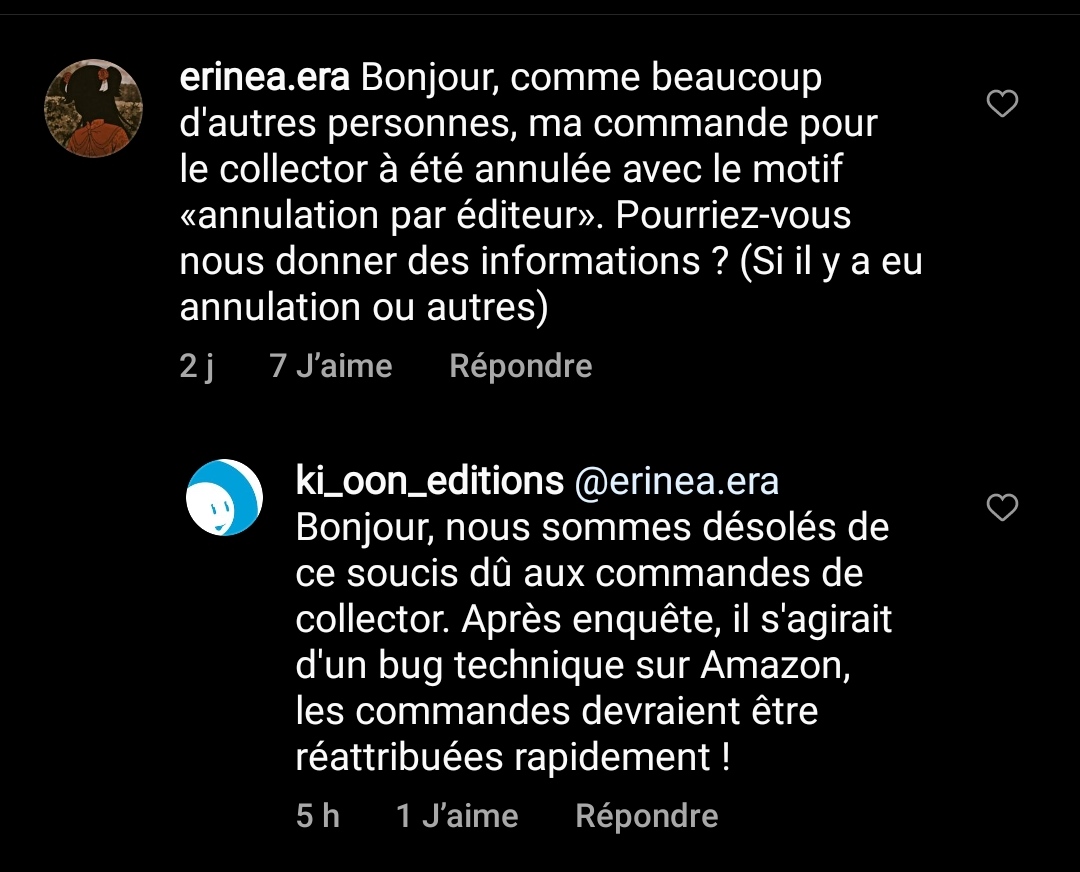View the 7 J'aime likes list
The width and height of the screenshot is (1080, 872).
click(331, 366)
